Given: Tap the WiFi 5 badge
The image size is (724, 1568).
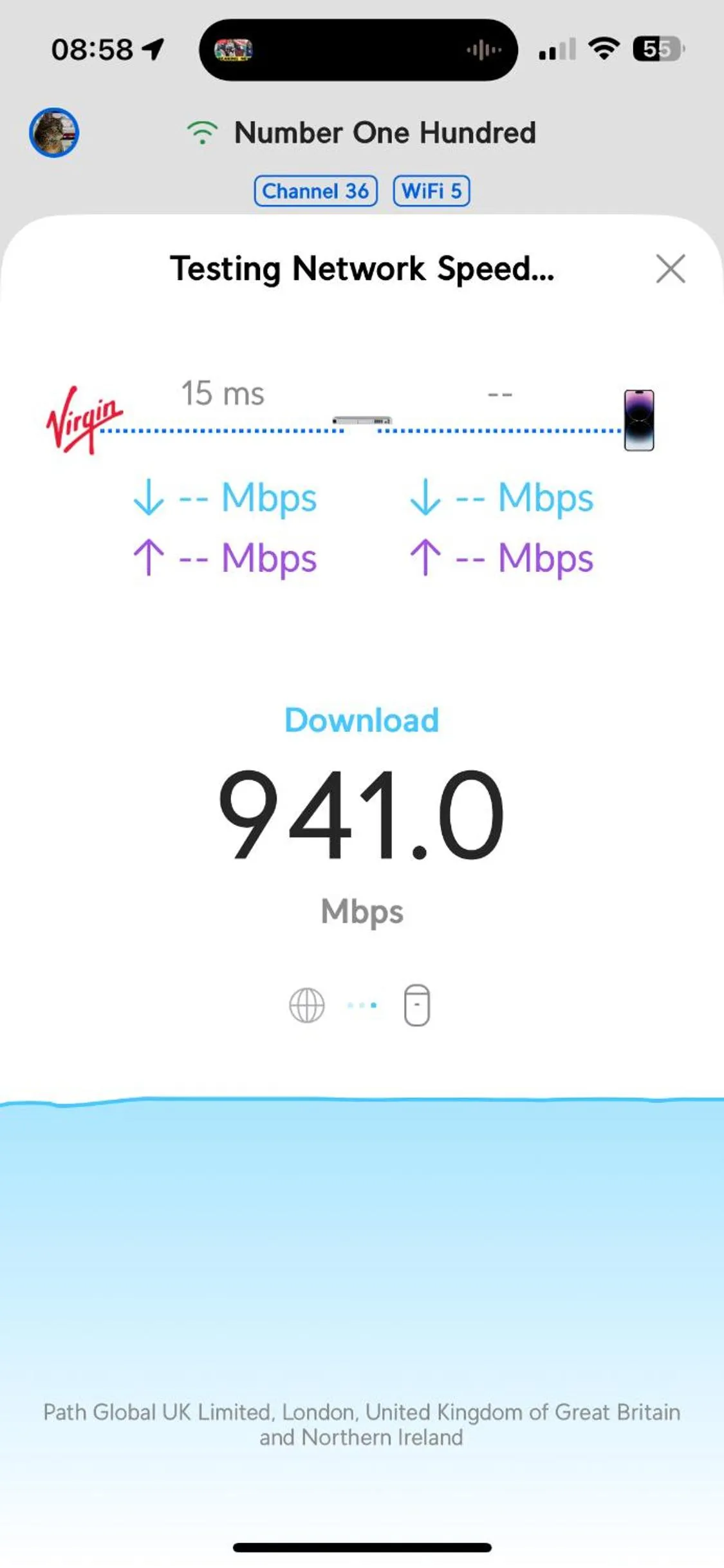Looking at the screenshot, I should pos(432,191).
